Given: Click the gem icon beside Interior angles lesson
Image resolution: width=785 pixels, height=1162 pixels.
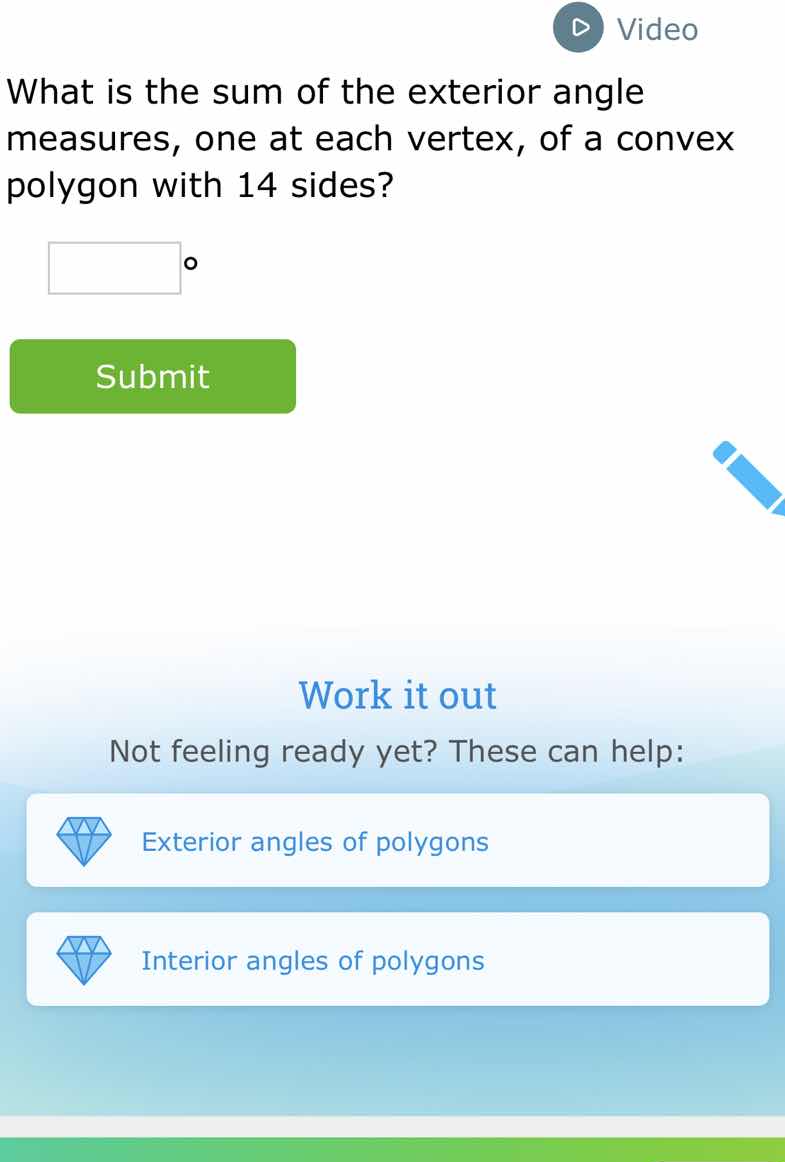Looking at the screenshot, I should coord(84,959).
